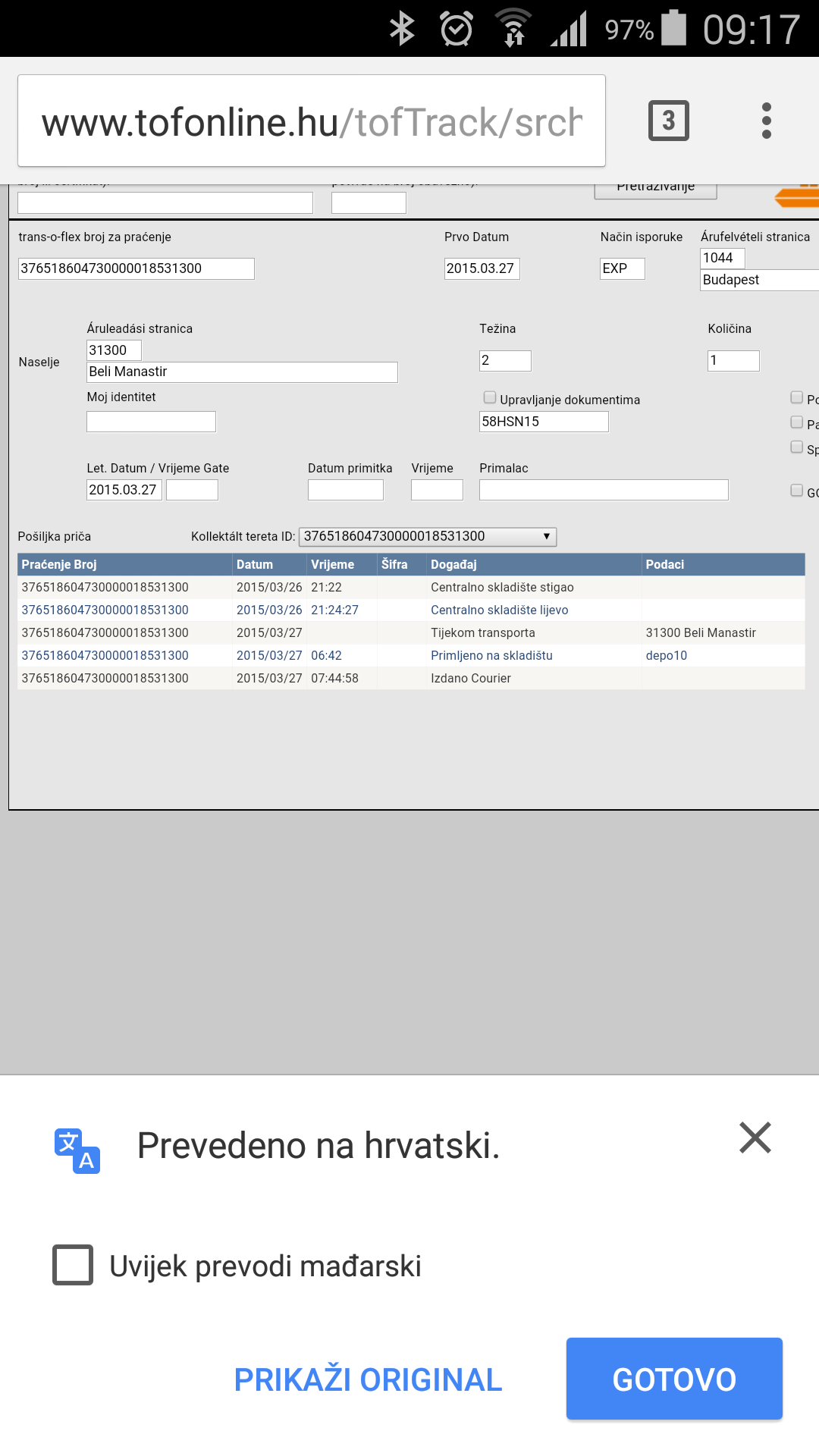This screenshot has height=1456, width=819.
Task: Tap the Primalac recipient field
Action: pyautogui.click(x=604, y=490)
